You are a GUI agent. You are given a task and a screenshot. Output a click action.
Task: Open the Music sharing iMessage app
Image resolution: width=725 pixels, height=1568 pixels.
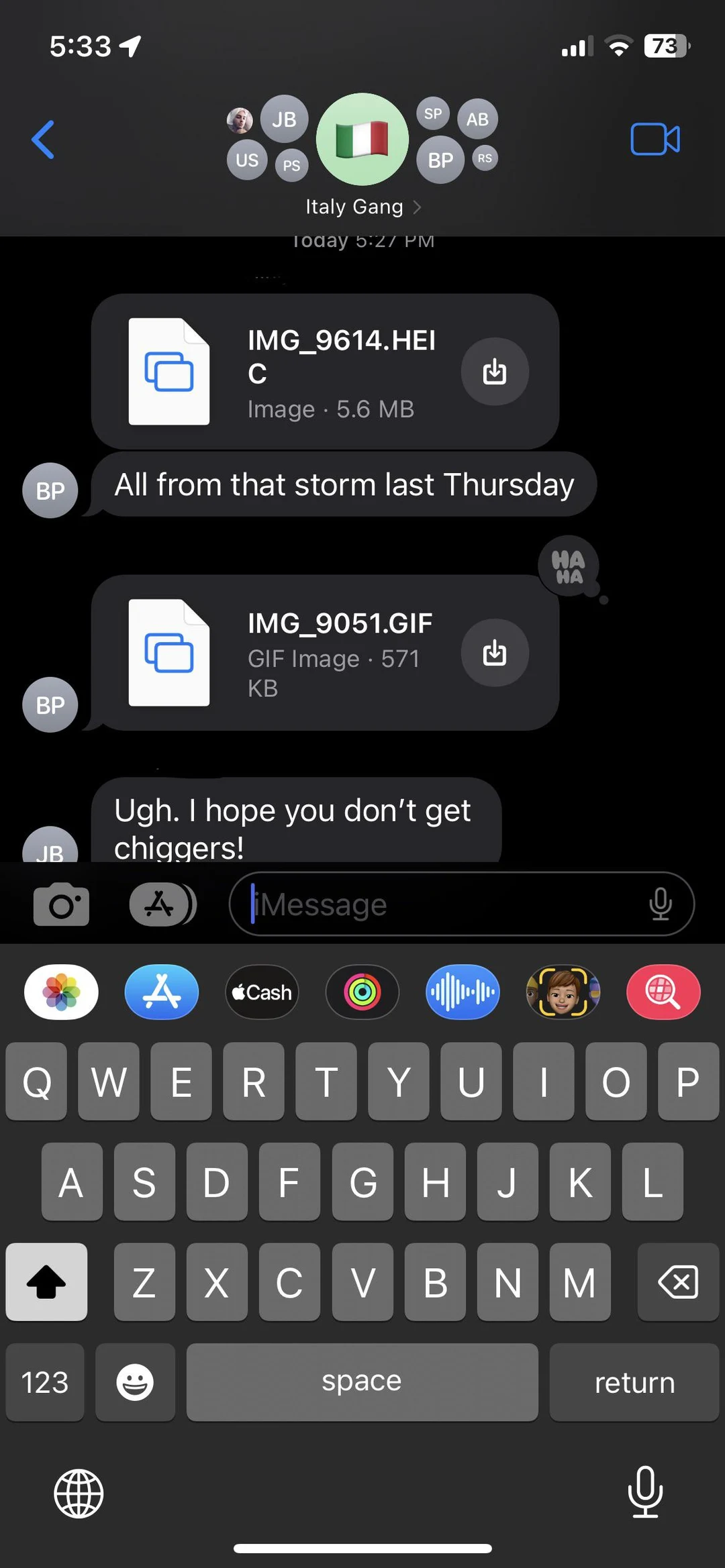(462, 992)
